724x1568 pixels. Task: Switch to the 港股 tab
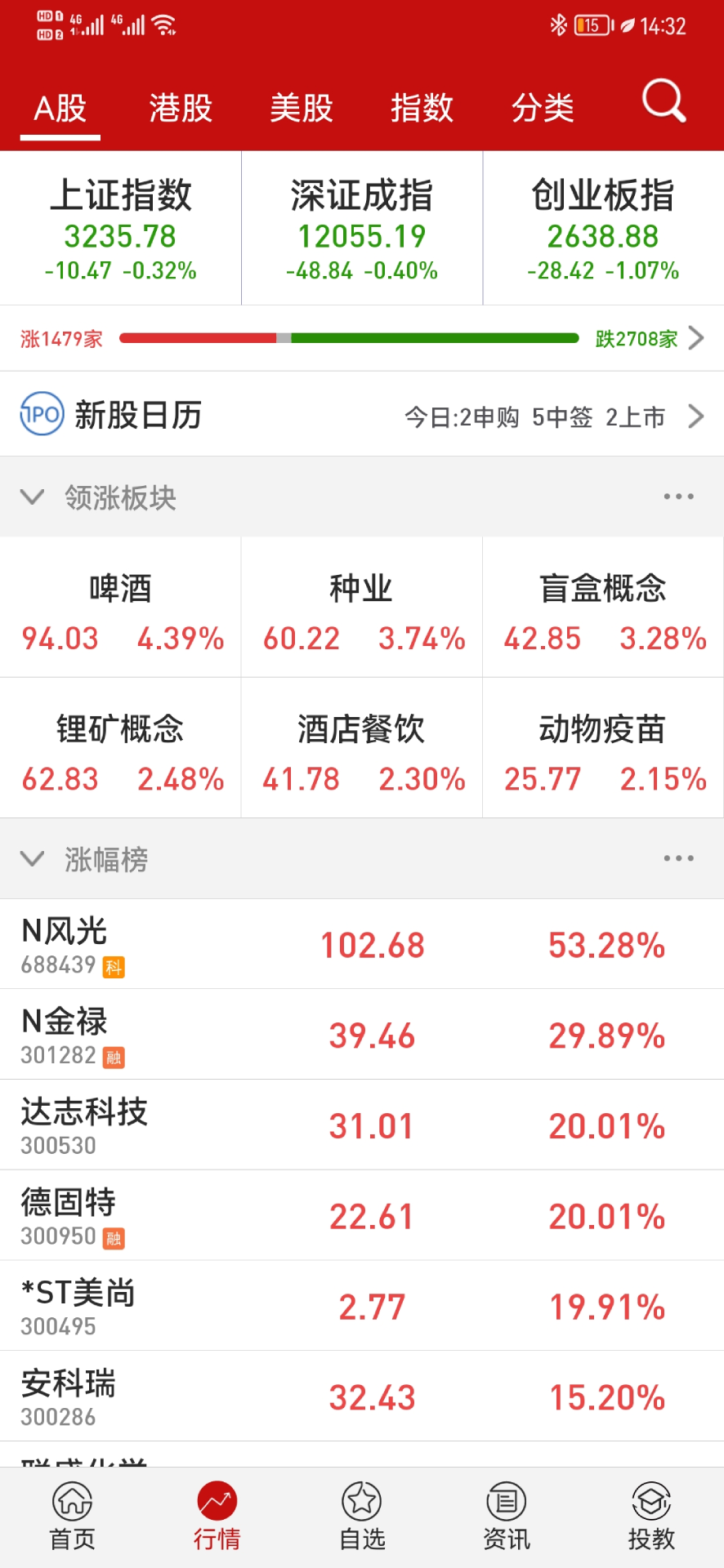[x=181, y=107]
